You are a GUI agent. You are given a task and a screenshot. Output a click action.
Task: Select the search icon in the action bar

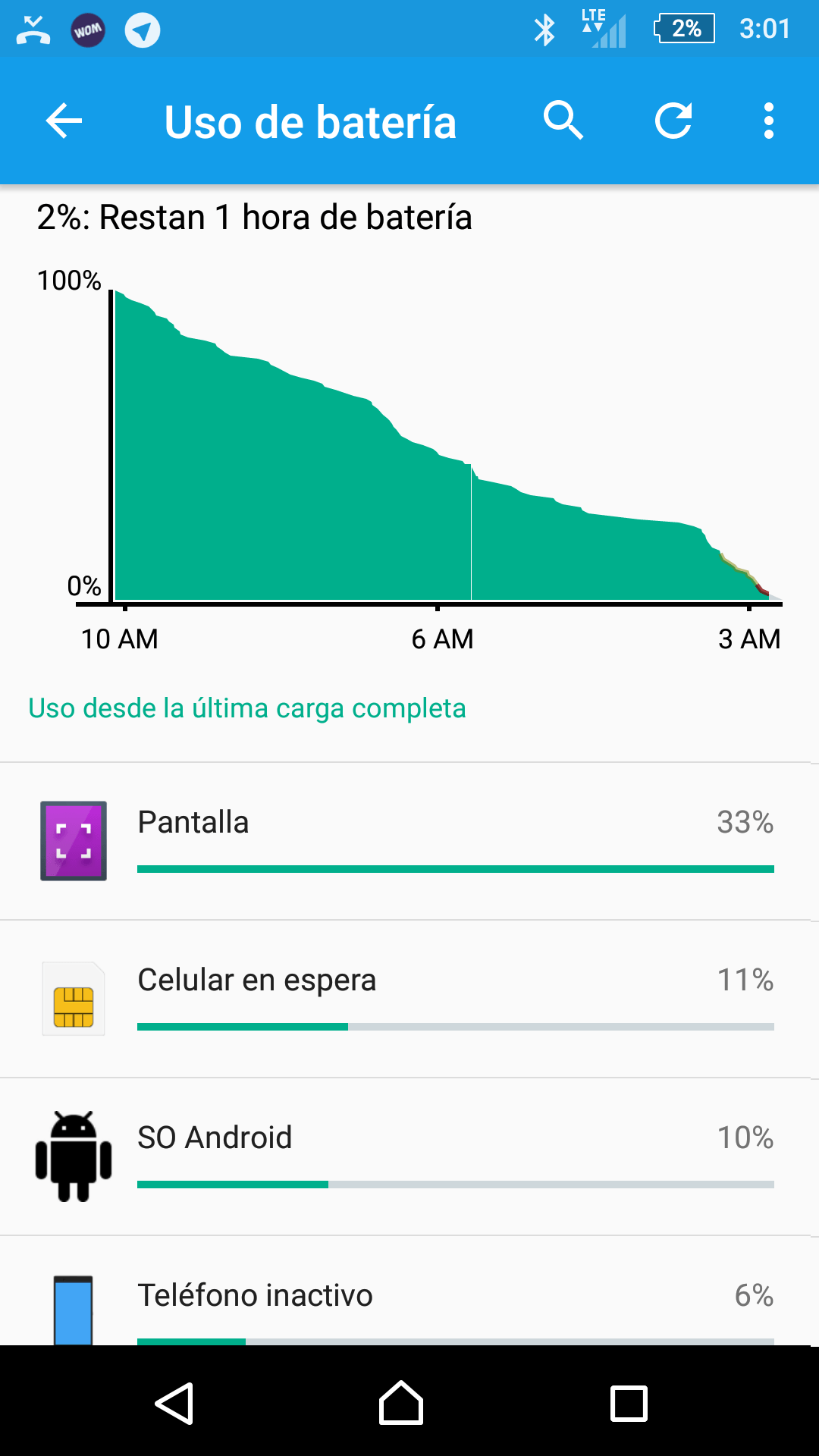click(x=564, y=121)
